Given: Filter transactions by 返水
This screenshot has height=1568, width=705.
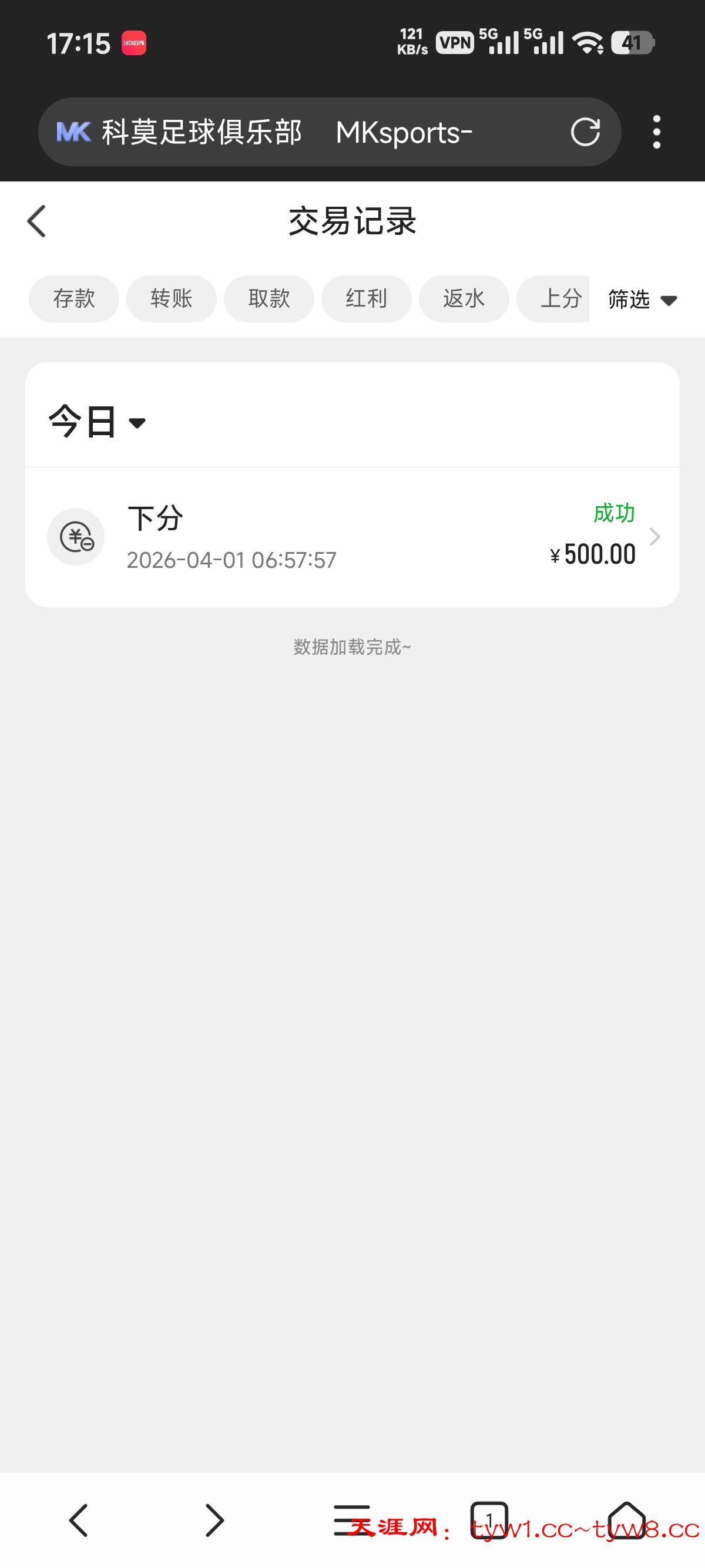Looking at the screenshot, I should (x=464, y=298).
